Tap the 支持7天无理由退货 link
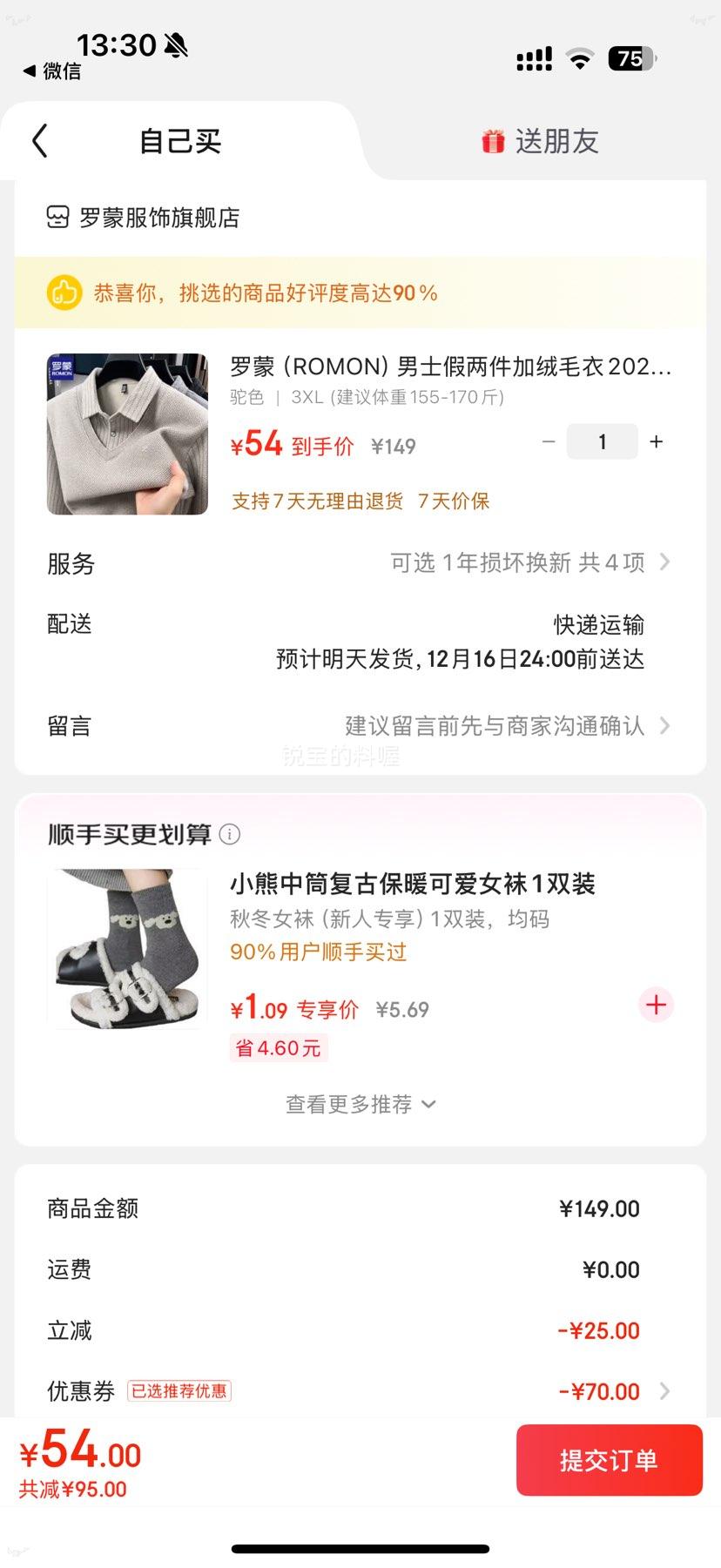This screenshot has height=1568, width=721. (317, 501)
